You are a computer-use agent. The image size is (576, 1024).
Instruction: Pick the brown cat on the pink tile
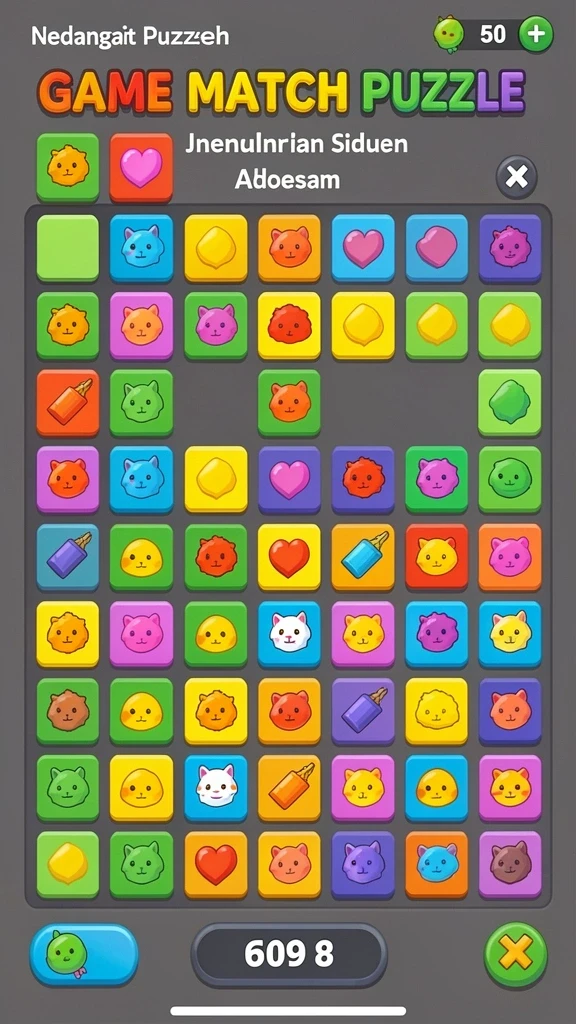click(510, 865)
